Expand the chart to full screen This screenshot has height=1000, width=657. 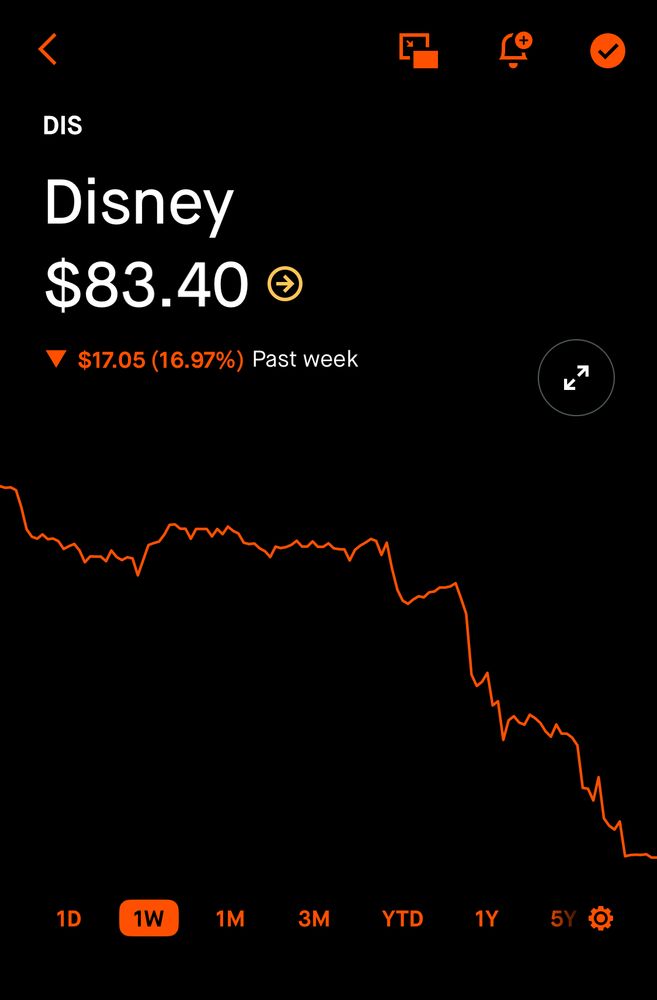[576, 378]
